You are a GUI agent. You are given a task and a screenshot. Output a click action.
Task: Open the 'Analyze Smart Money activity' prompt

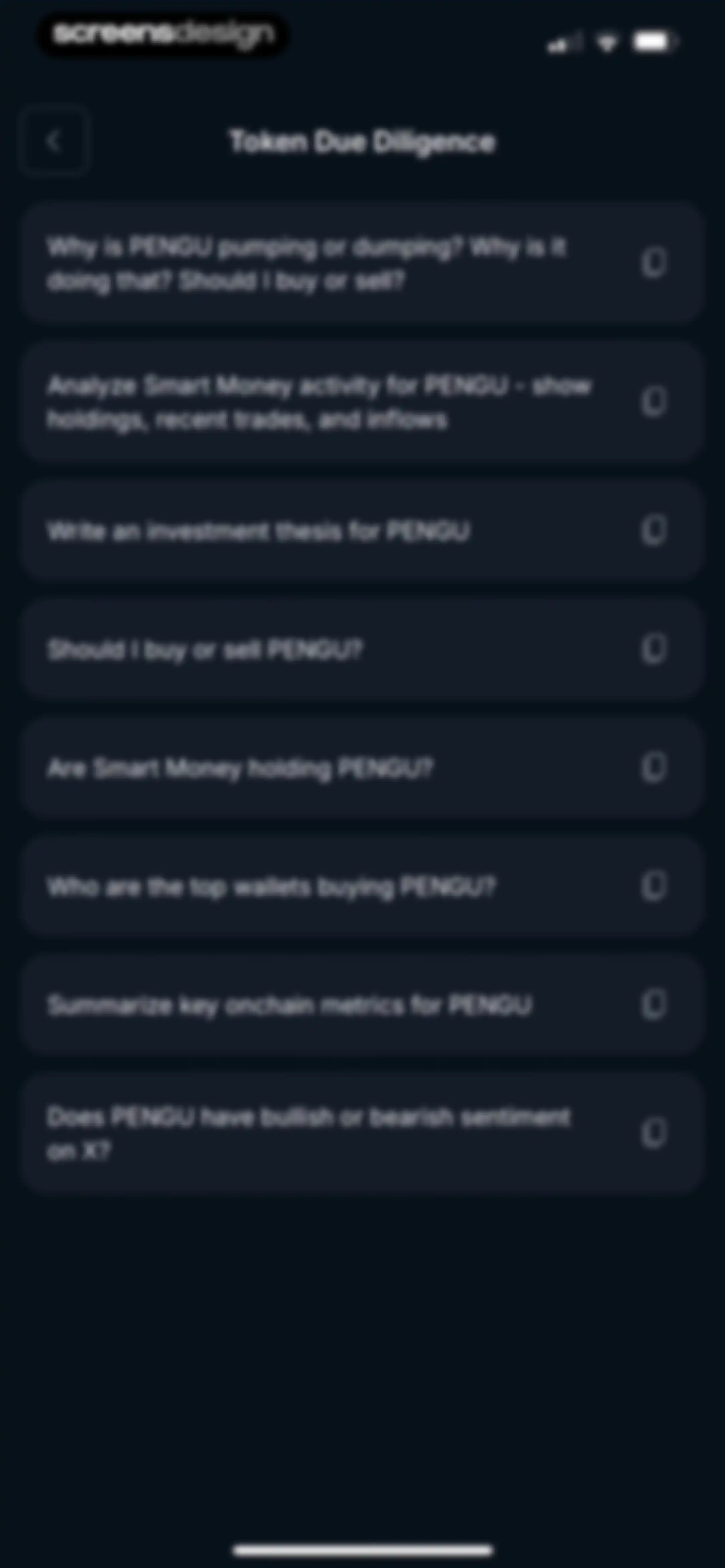362,402
